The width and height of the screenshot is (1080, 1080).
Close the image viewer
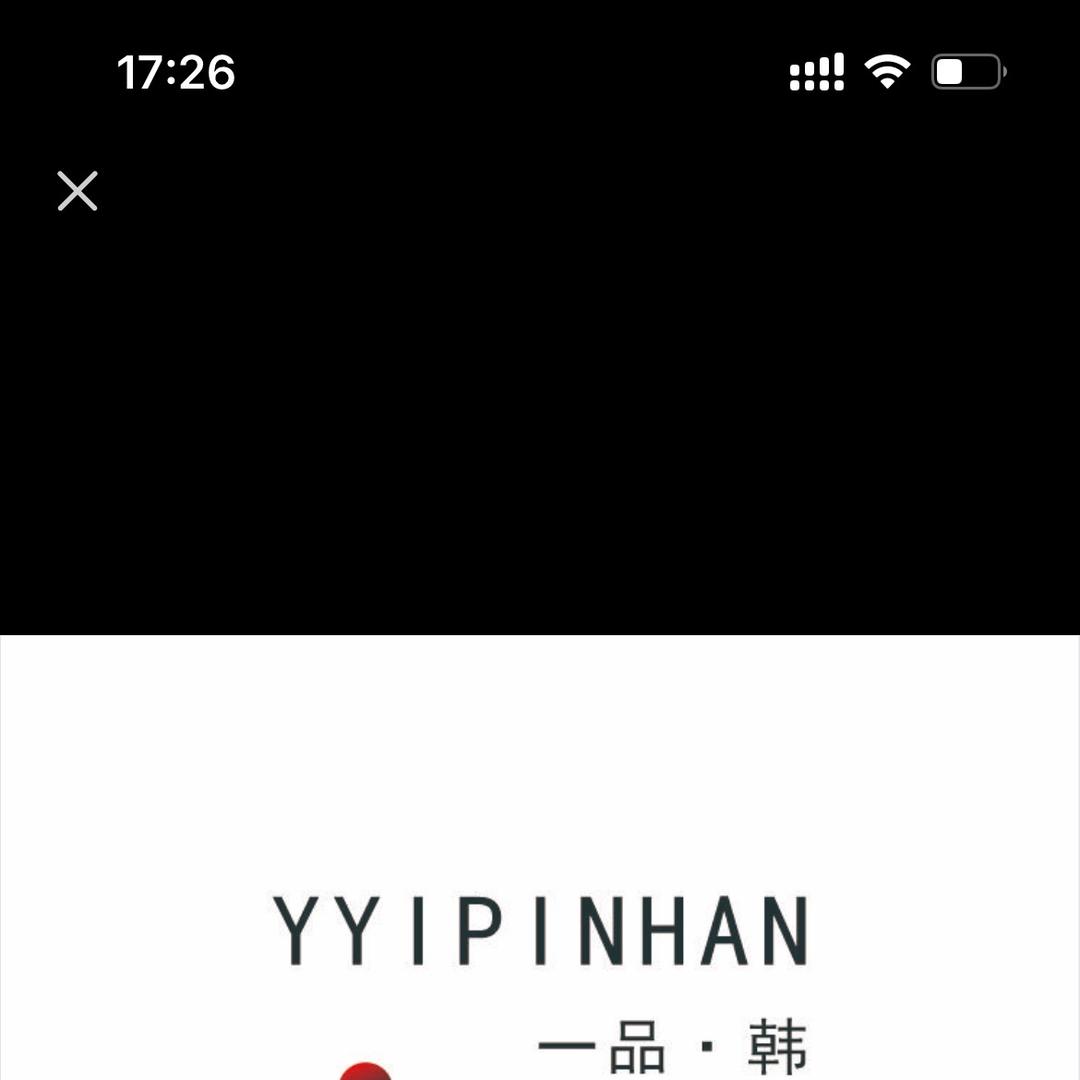[77, 191]
